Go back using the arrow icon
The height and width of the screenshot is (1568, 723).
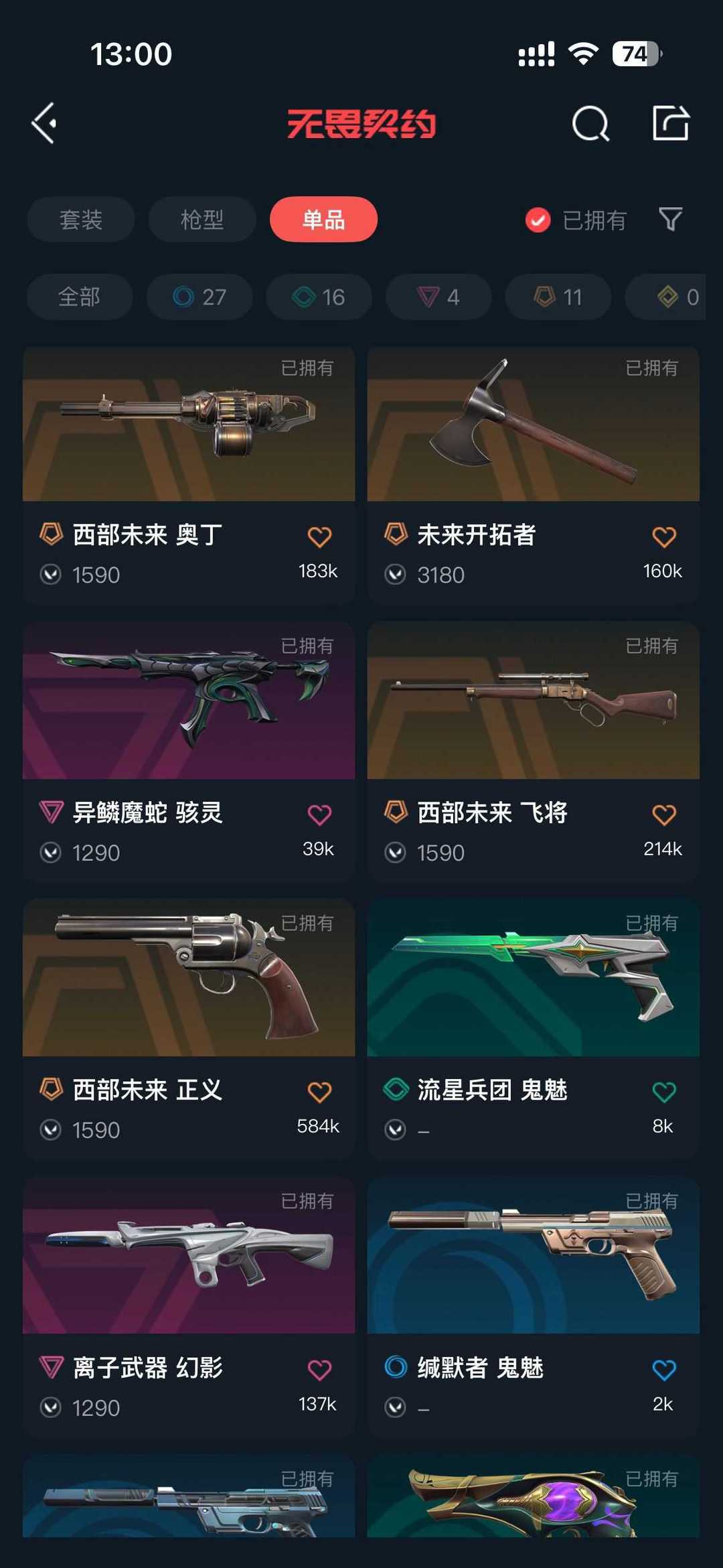click(44, 123)
